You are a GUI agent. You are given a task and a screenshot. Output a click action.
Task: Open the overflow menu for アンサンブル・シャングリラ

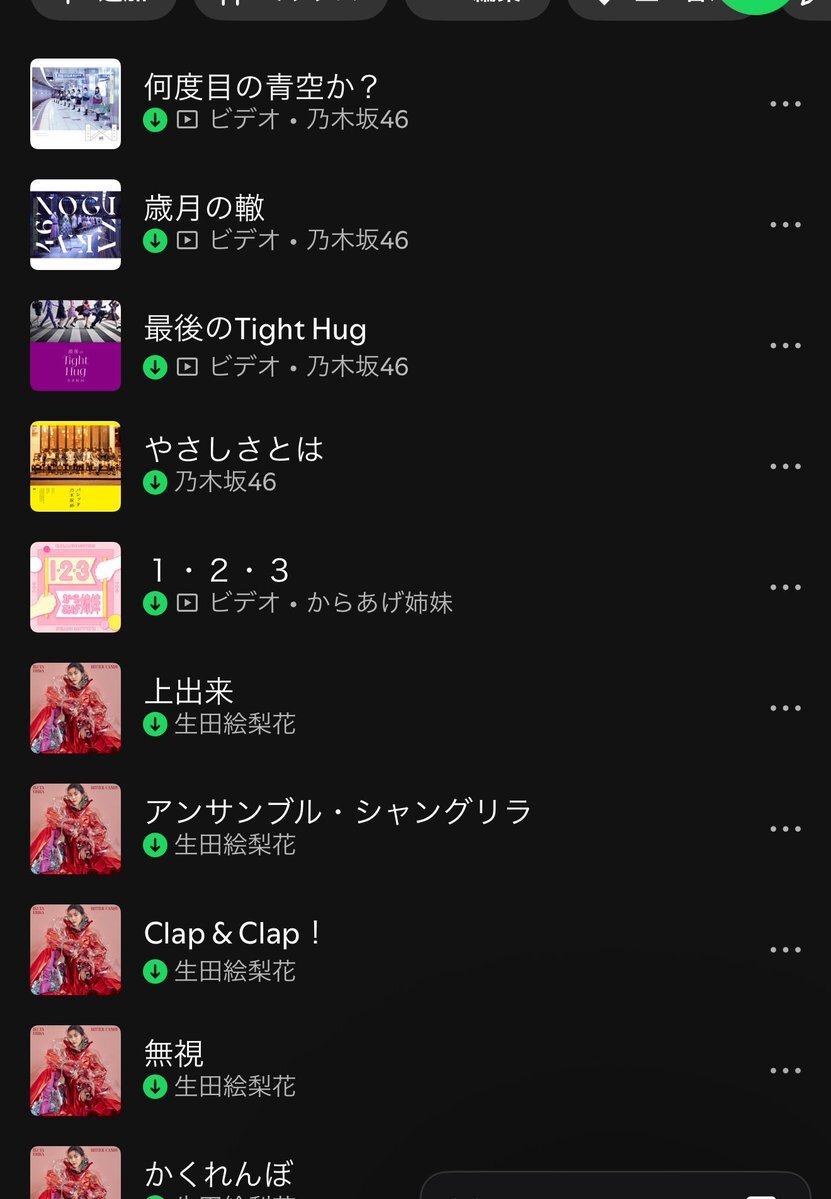point(785,830)
